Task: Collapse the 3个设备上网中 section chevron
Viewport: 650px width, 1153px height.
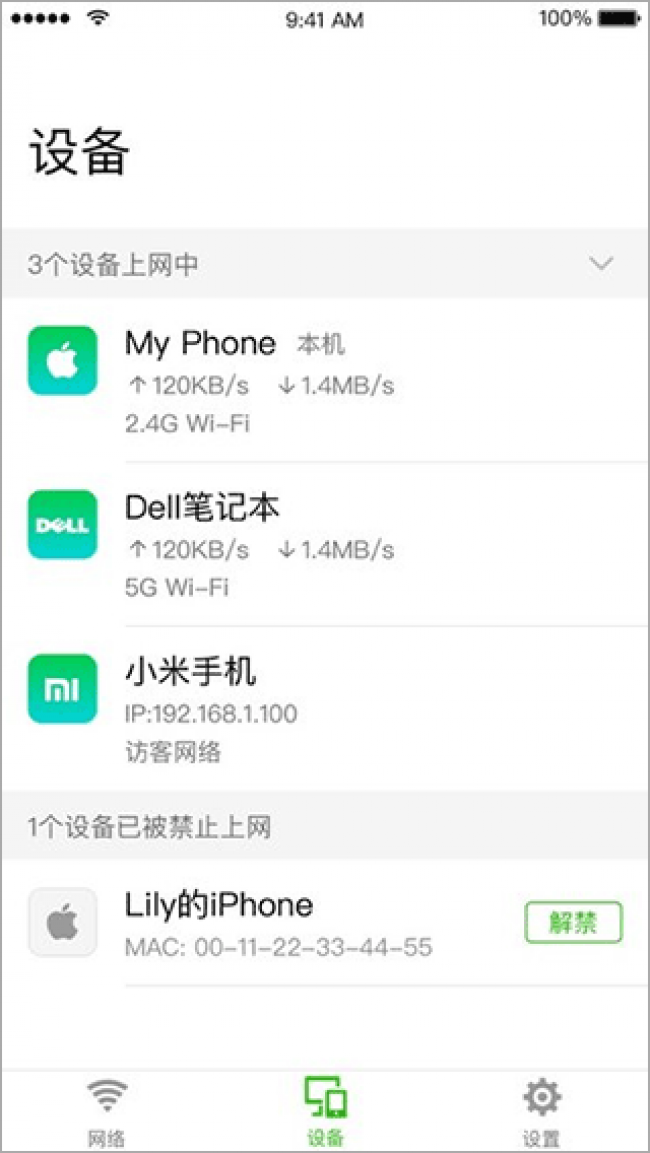Action: tap(601, 264)
